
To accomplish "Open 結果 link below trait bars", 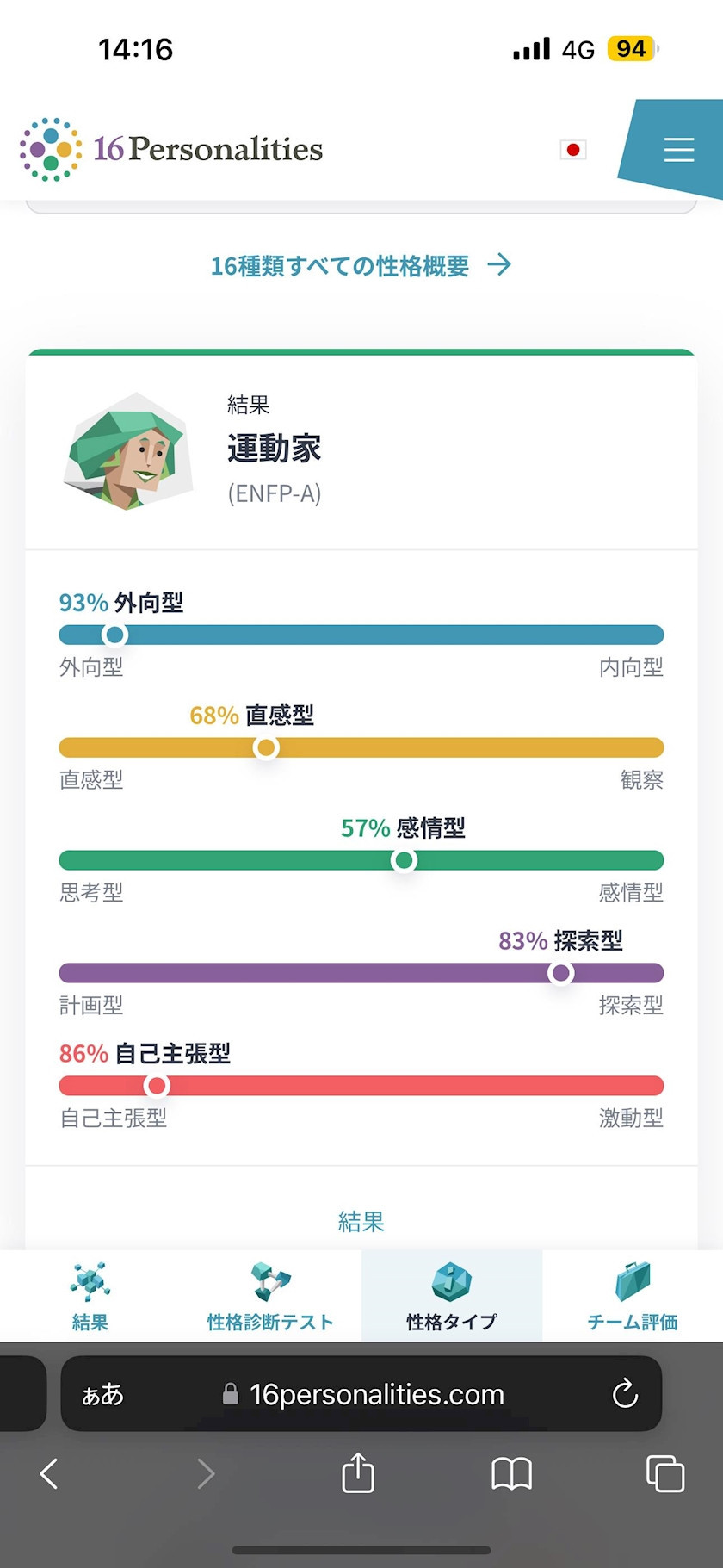I will click(x=361, y=1221).
